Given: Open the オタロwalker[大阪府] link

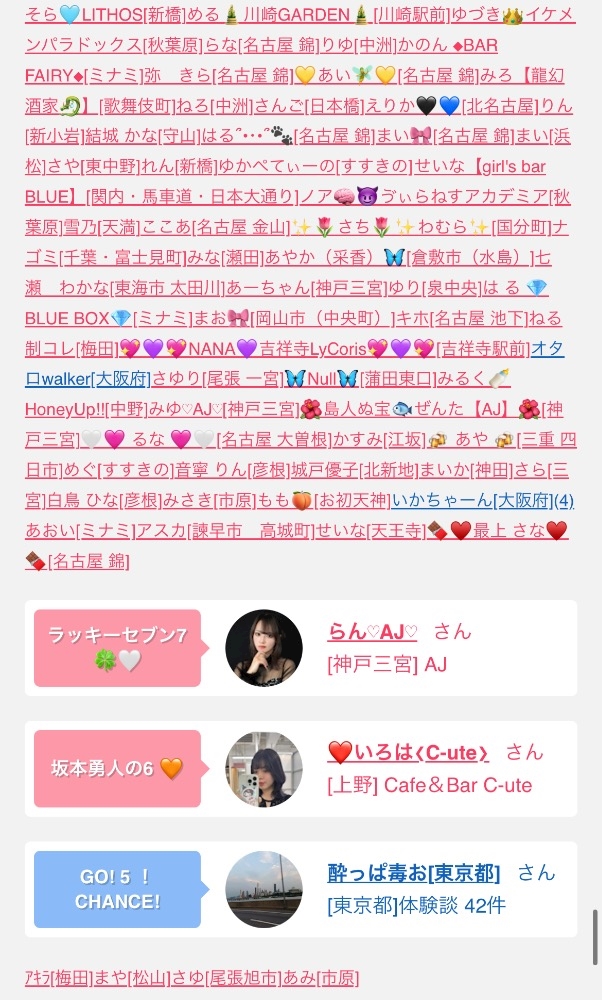Looking at the screenshot, I should click(x=90, y=378).
